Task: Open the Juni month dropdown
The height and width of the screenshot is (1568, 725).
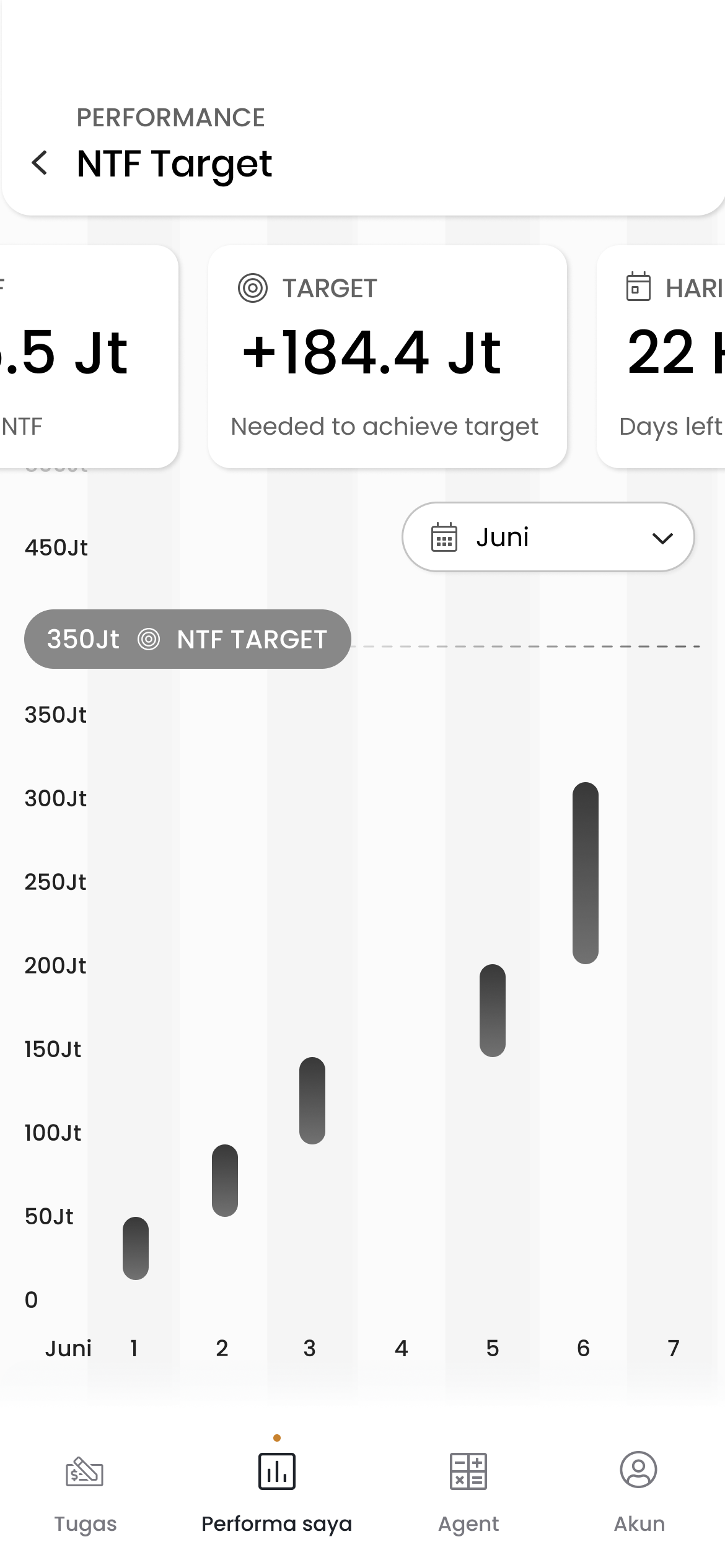Action: (548, 538)
